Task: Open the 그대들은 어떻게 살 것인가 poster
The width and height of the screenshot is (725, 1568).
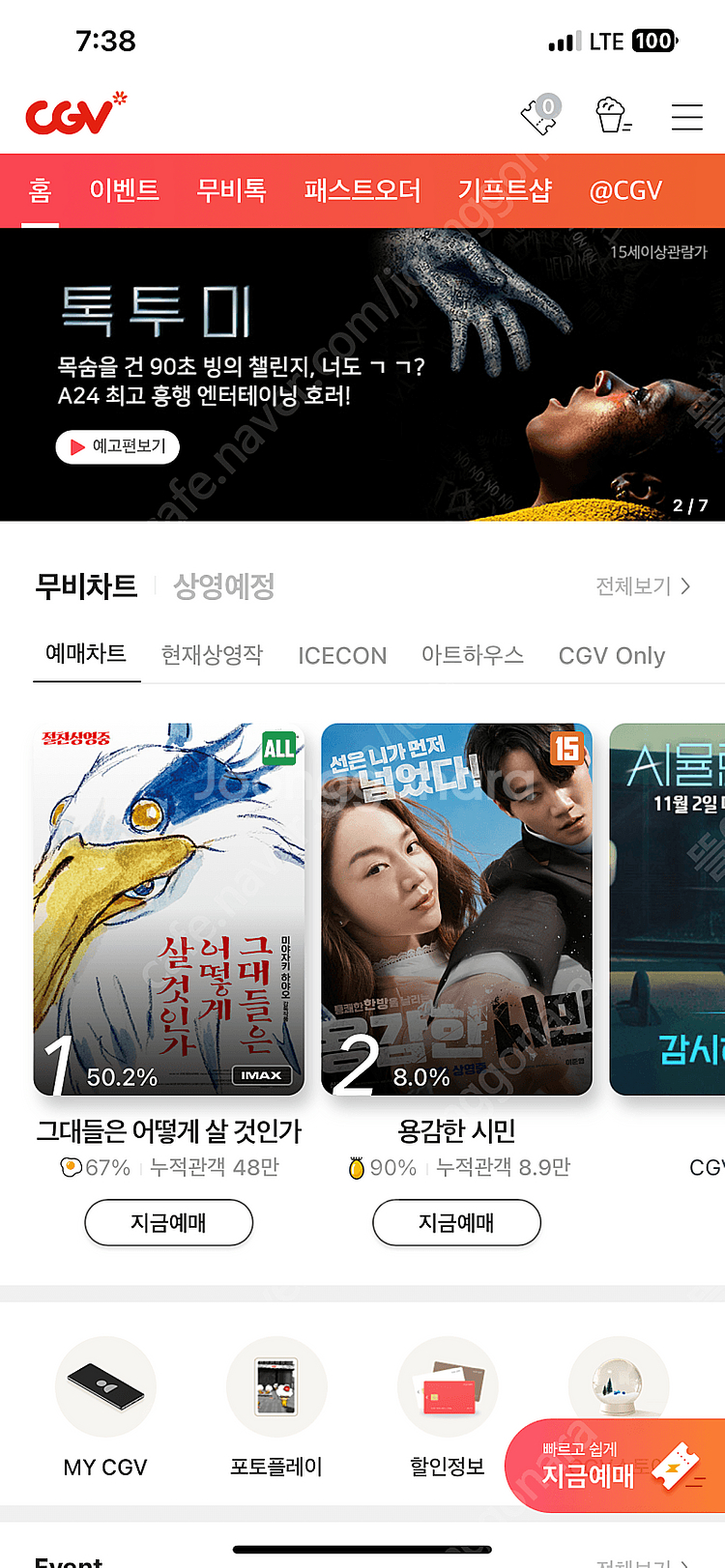Action: click(x=168, y=908)
